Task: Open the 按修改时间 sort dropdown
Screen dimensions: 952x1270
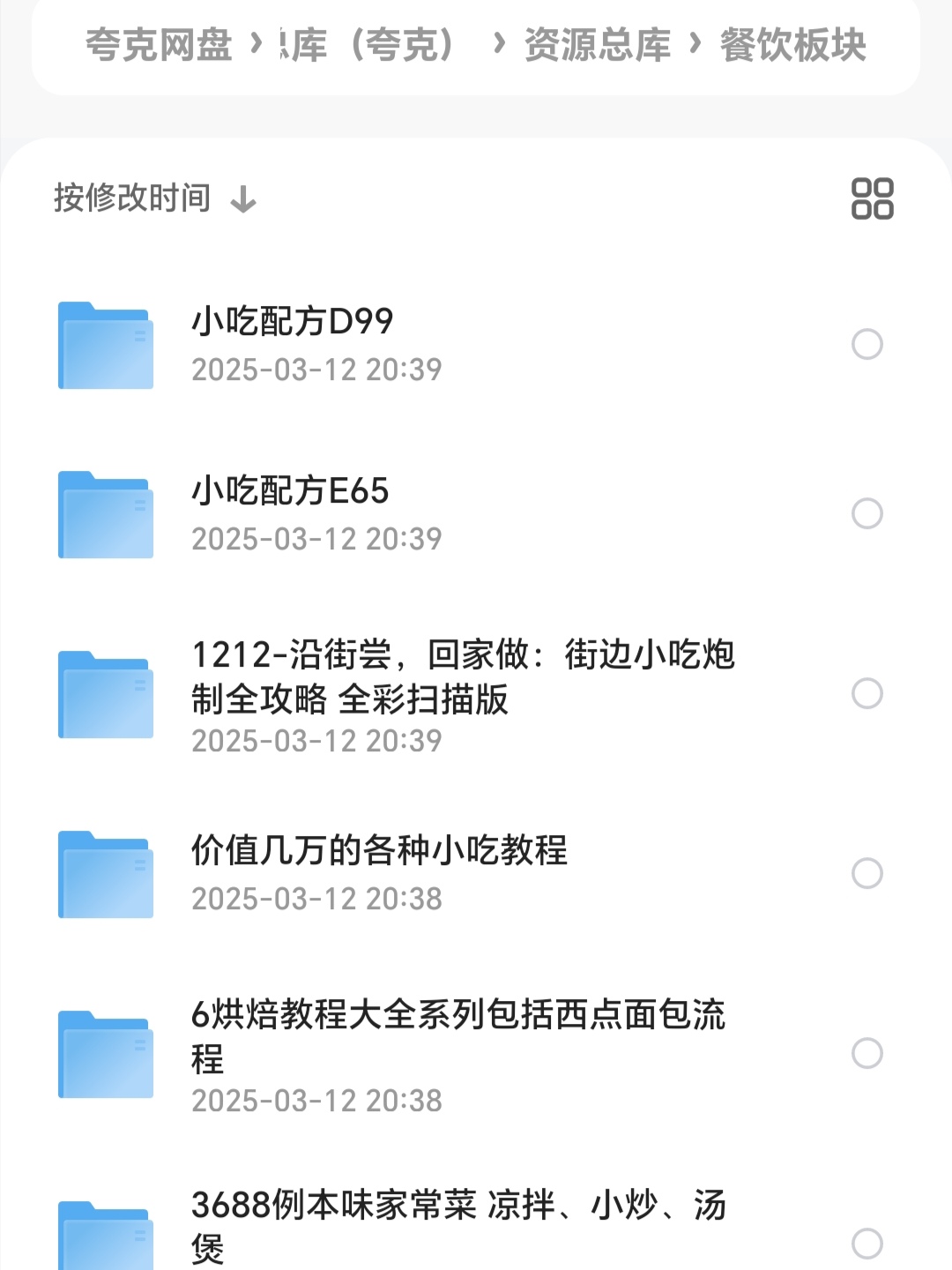Action: click(x=154, y=198)
